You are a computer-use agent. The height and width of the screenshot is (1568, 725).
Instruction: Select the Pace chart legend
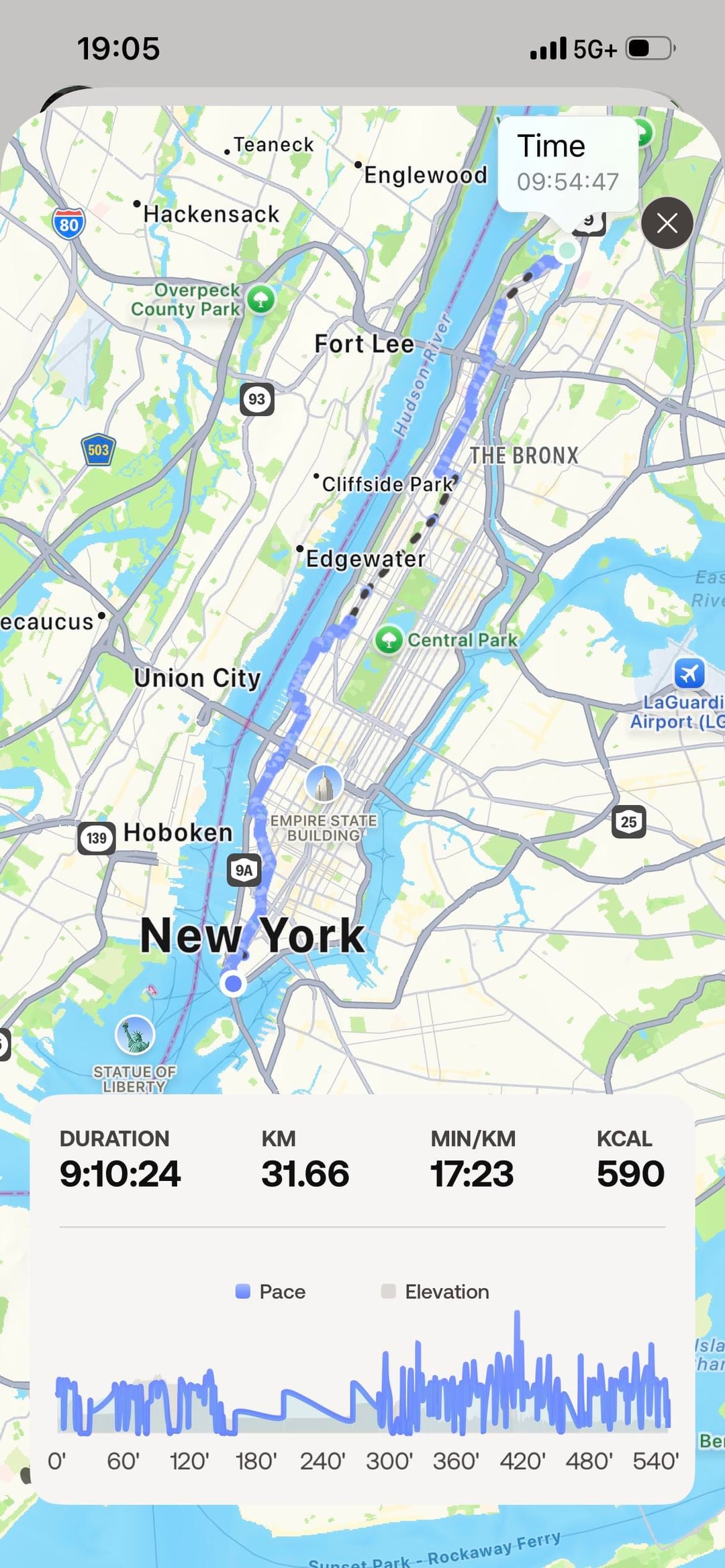pyautogui.click(x=271, y=1292)
